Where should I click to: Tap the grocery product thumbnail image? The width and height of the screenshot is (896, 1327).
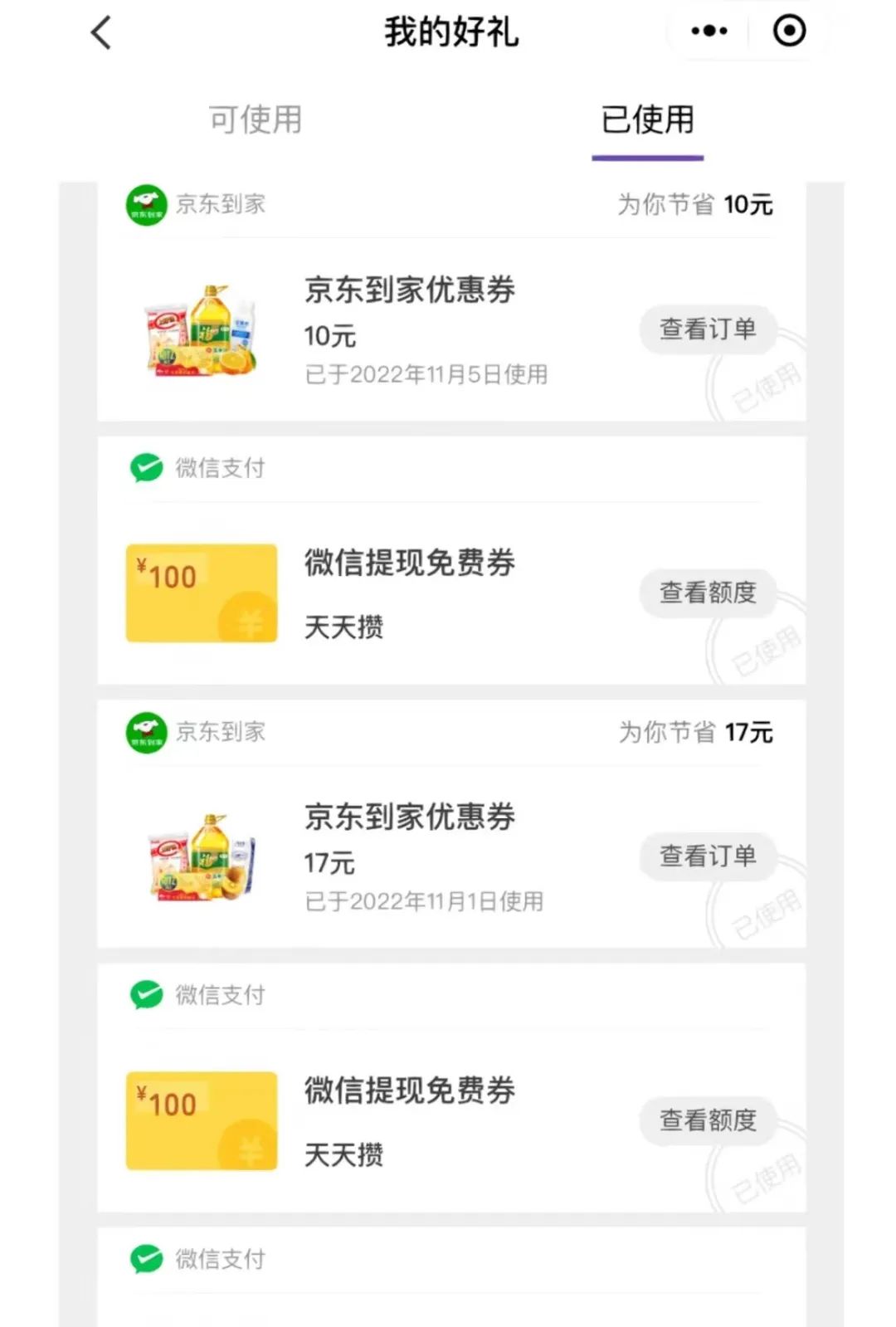pyautogui.click(x=199, y=332)
